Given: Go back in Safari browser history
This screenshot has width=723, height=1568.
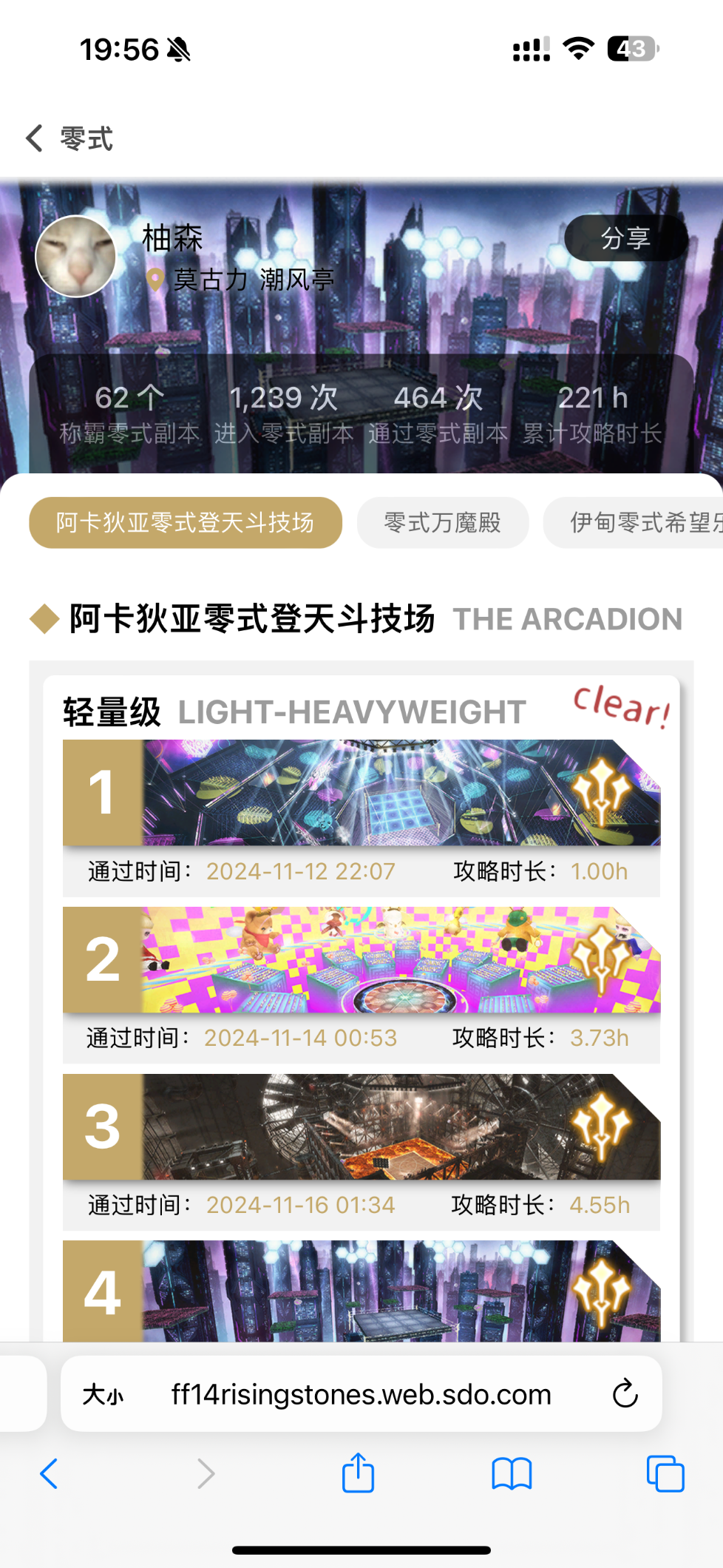Looking at the screenshot, I should 49,1473.
